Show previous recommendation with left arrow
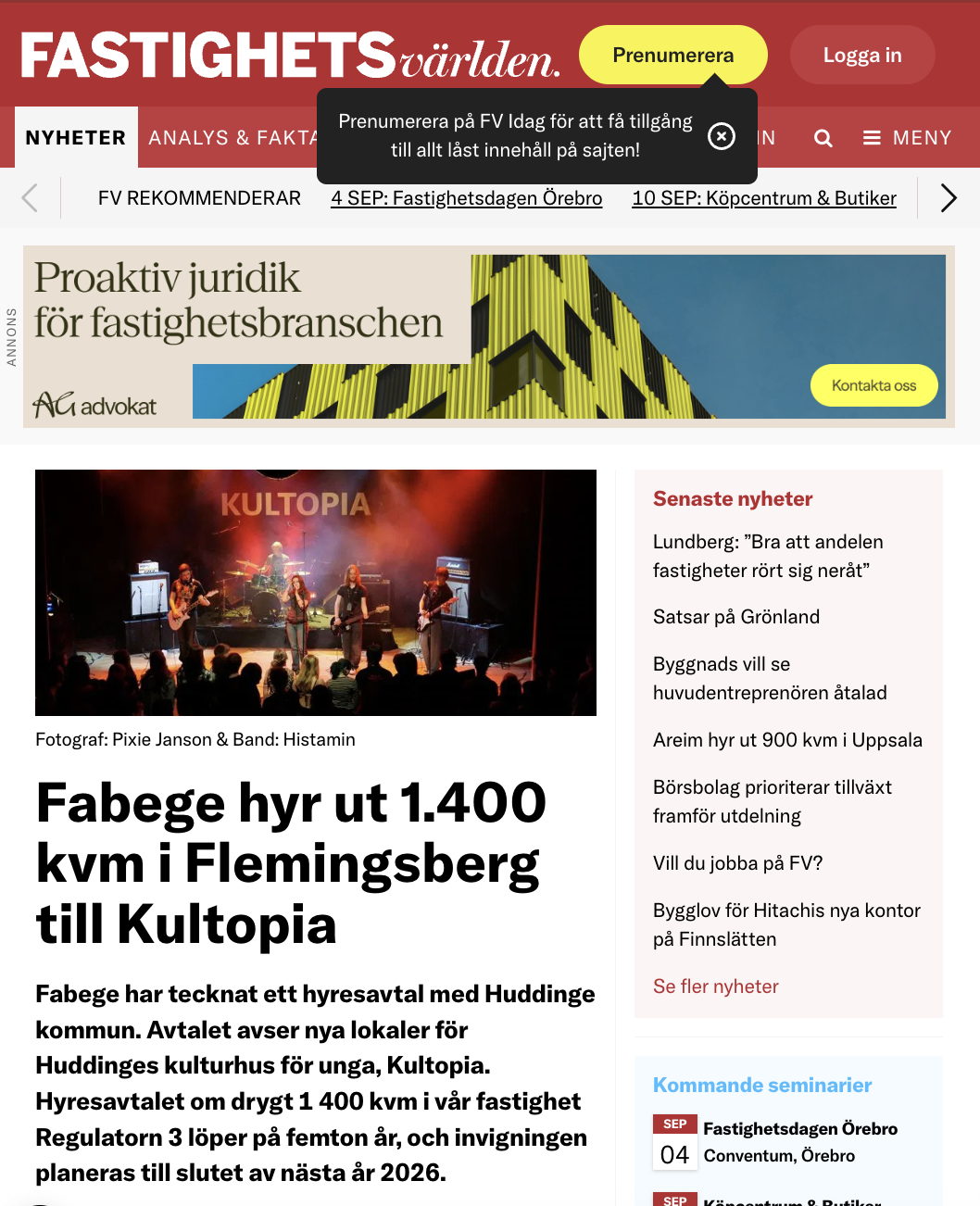The width and height of the screenshot is (980, 1206). tap(30, 197)
